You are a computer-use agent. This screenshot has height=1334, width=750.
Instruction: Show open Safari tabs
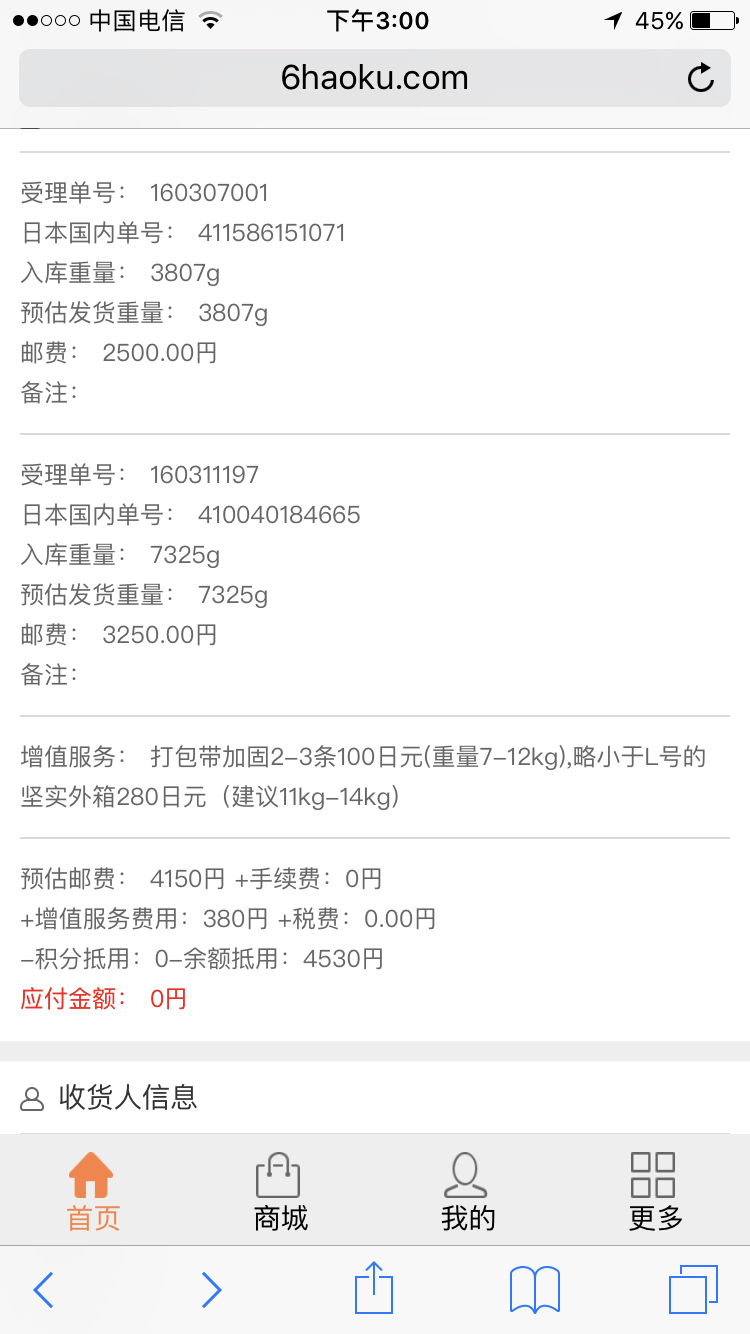(x=693, y=1290)
